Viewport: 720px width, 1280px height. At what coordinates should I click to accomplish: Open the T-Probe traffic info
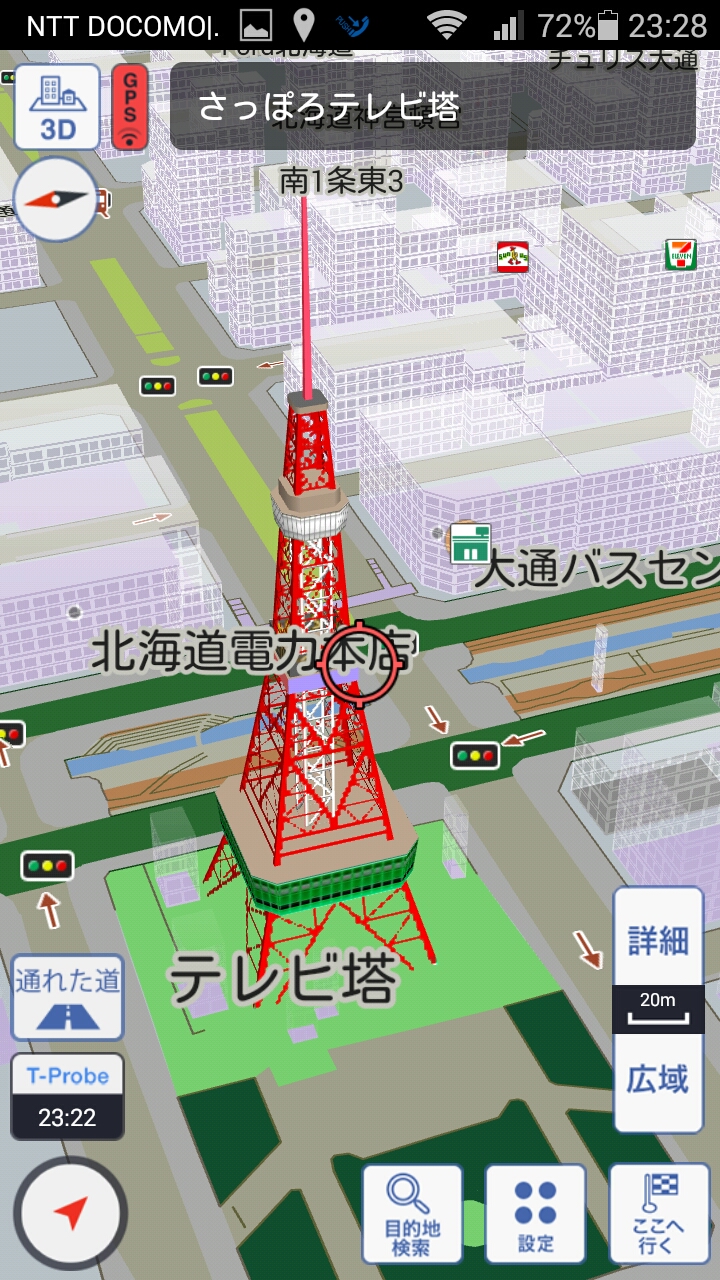point(67,1096)
